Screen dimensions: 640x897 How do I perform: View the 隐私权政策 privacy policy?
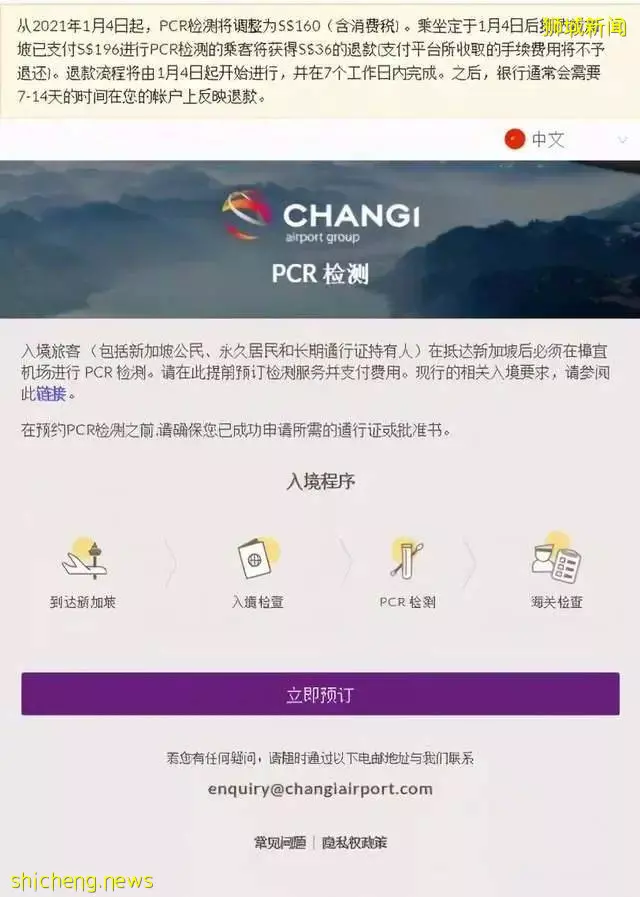pyautogui.click(x=354, y=842)
